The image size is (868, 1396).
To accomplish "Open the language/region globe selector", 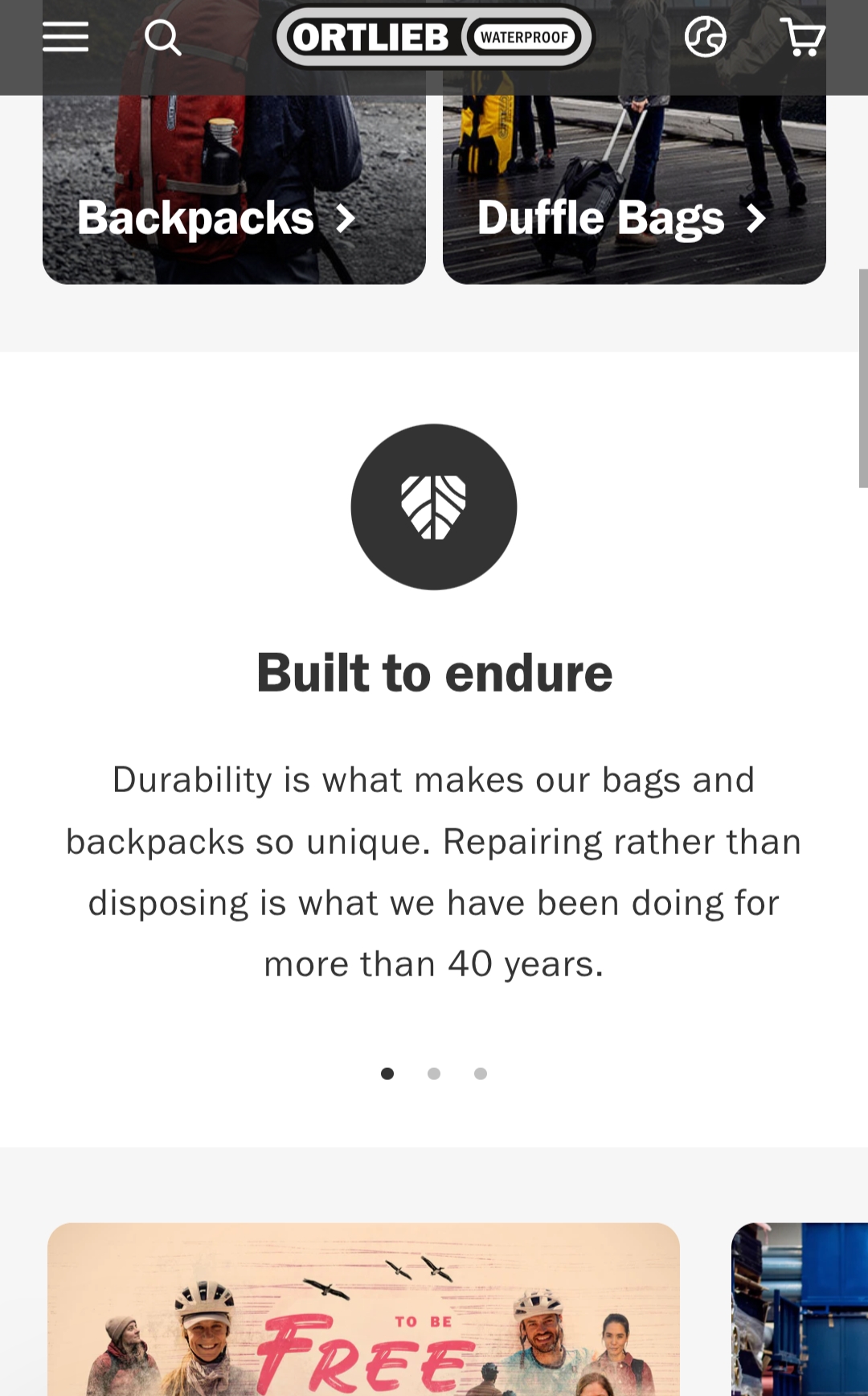I will pos(705,37).
